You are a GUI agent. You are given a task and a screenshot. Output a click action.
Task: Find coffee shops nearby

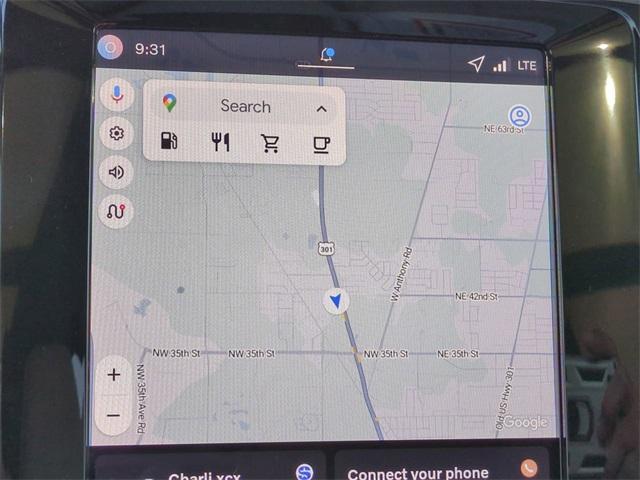[x=321, y=143]
